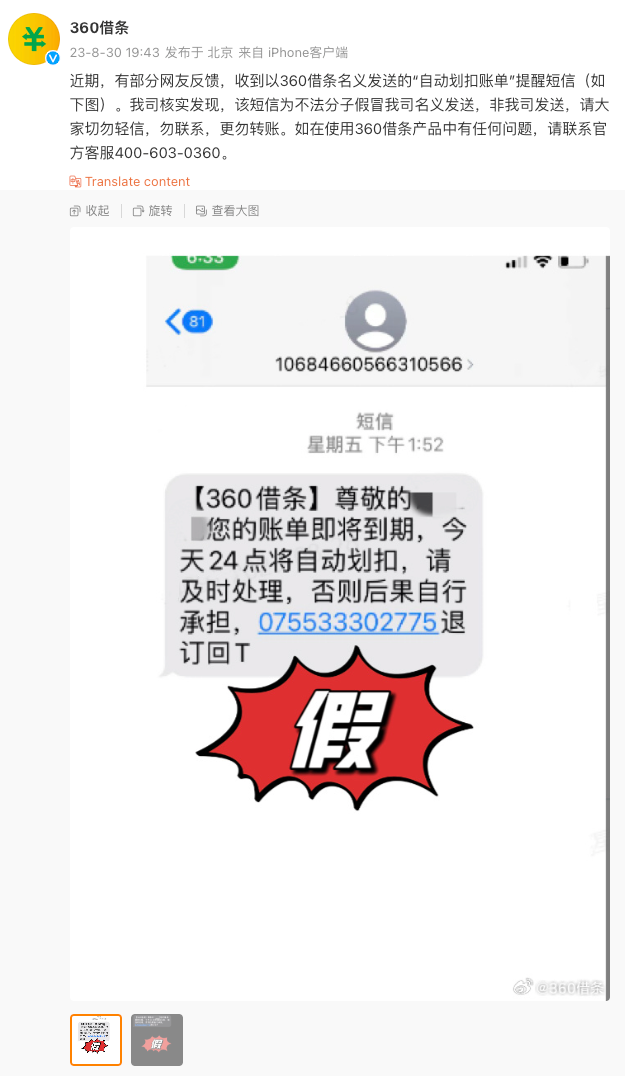Screen dimensions: 625x1081
Task: Tap the Translate content link
Action: pyautogui.click(x=130, y=181)
